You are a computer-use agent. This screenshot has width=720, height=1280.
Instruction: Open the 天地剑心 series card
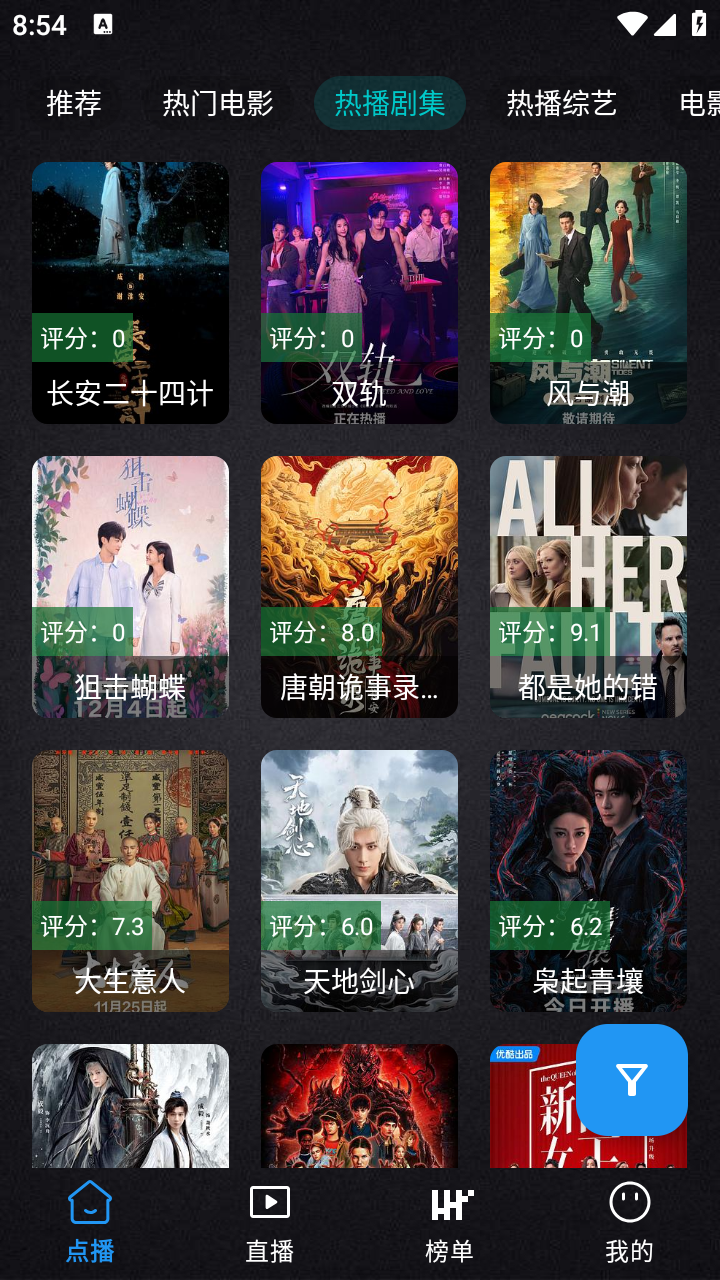tap(359, 881)
